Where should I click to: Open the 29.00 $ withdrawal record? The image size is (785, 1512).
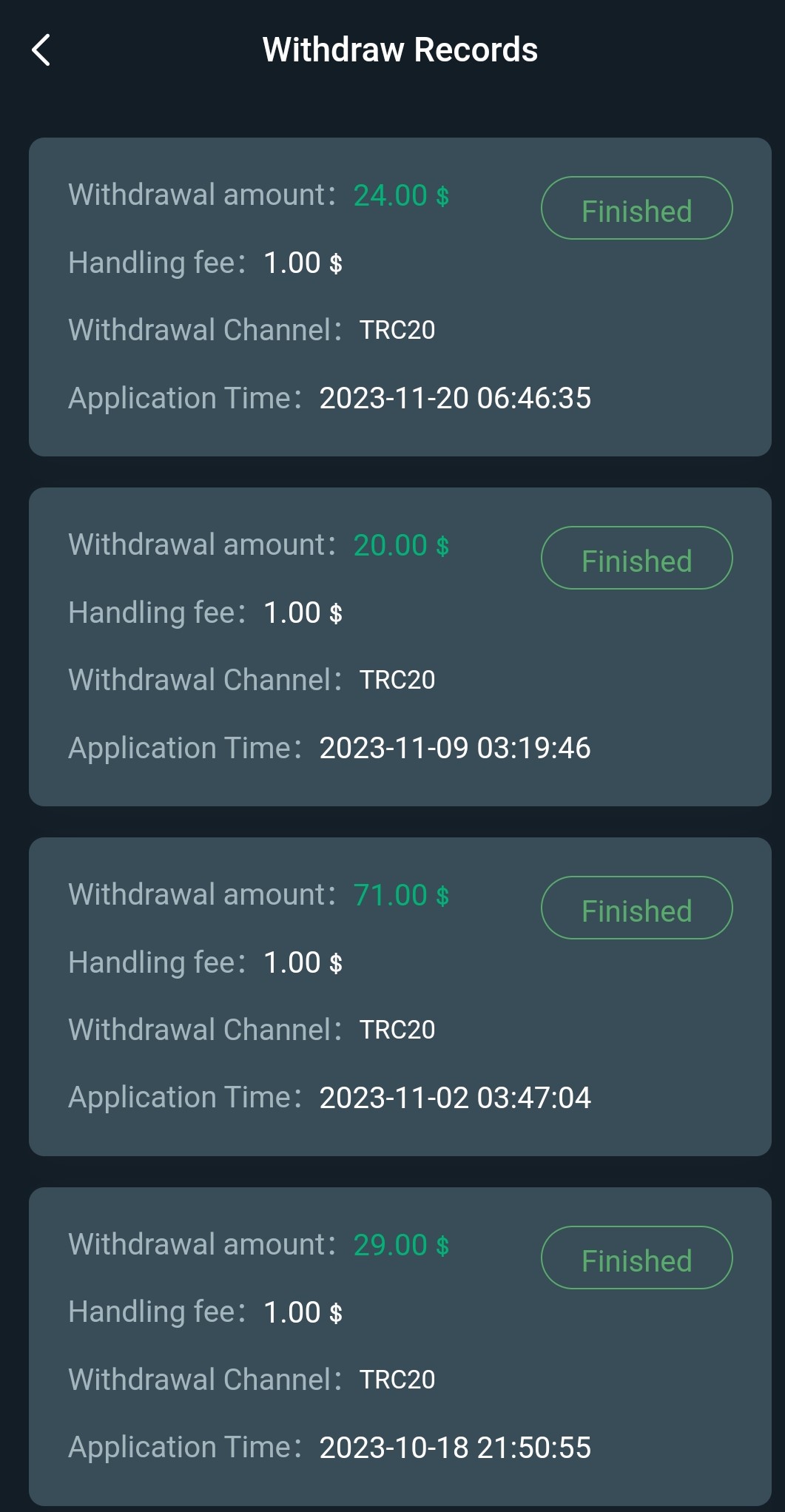pos(400,1346)
